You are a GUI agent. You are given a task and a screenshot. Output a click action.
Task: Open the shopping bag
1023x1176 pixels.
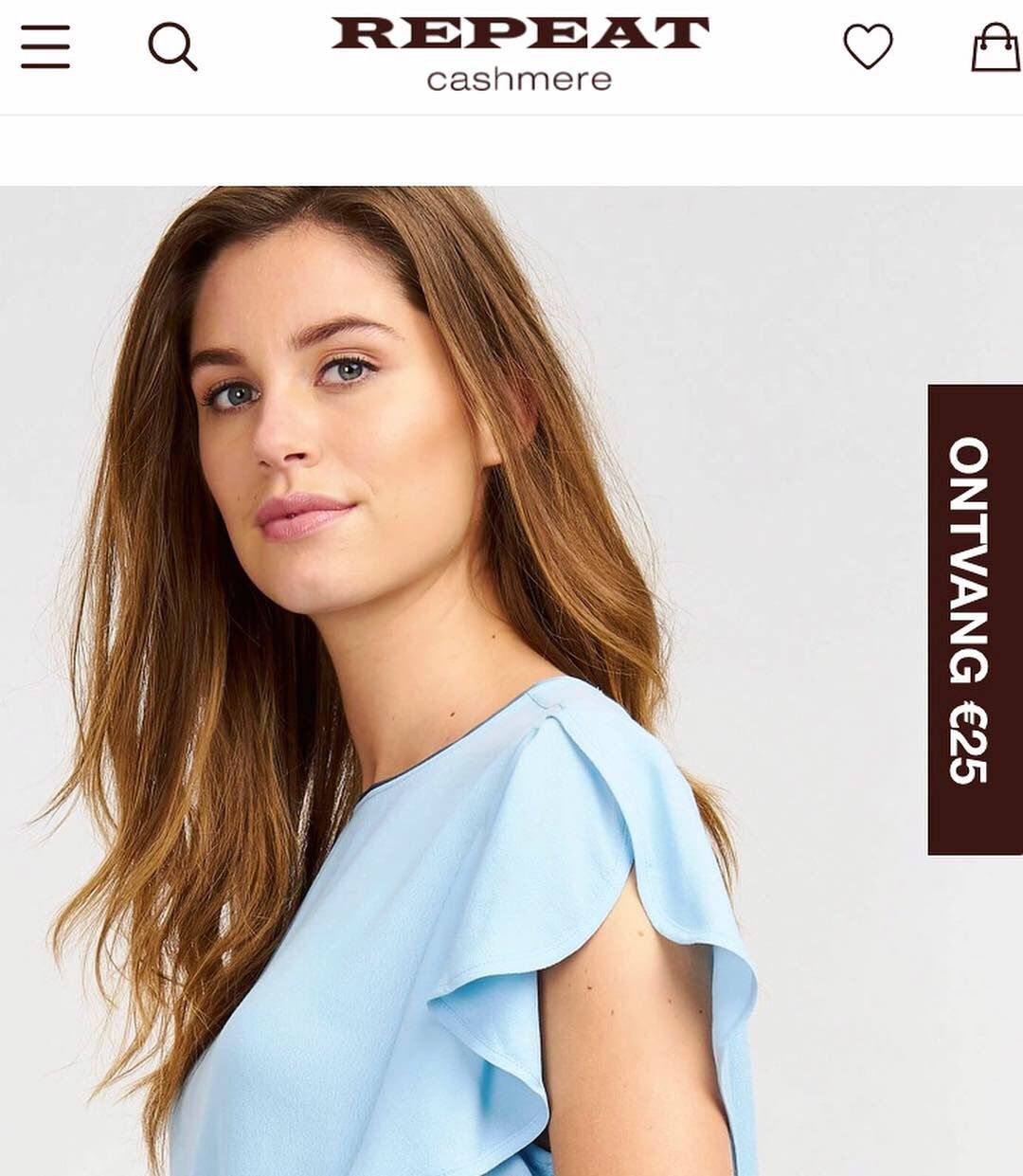click(x=996, y=47)
